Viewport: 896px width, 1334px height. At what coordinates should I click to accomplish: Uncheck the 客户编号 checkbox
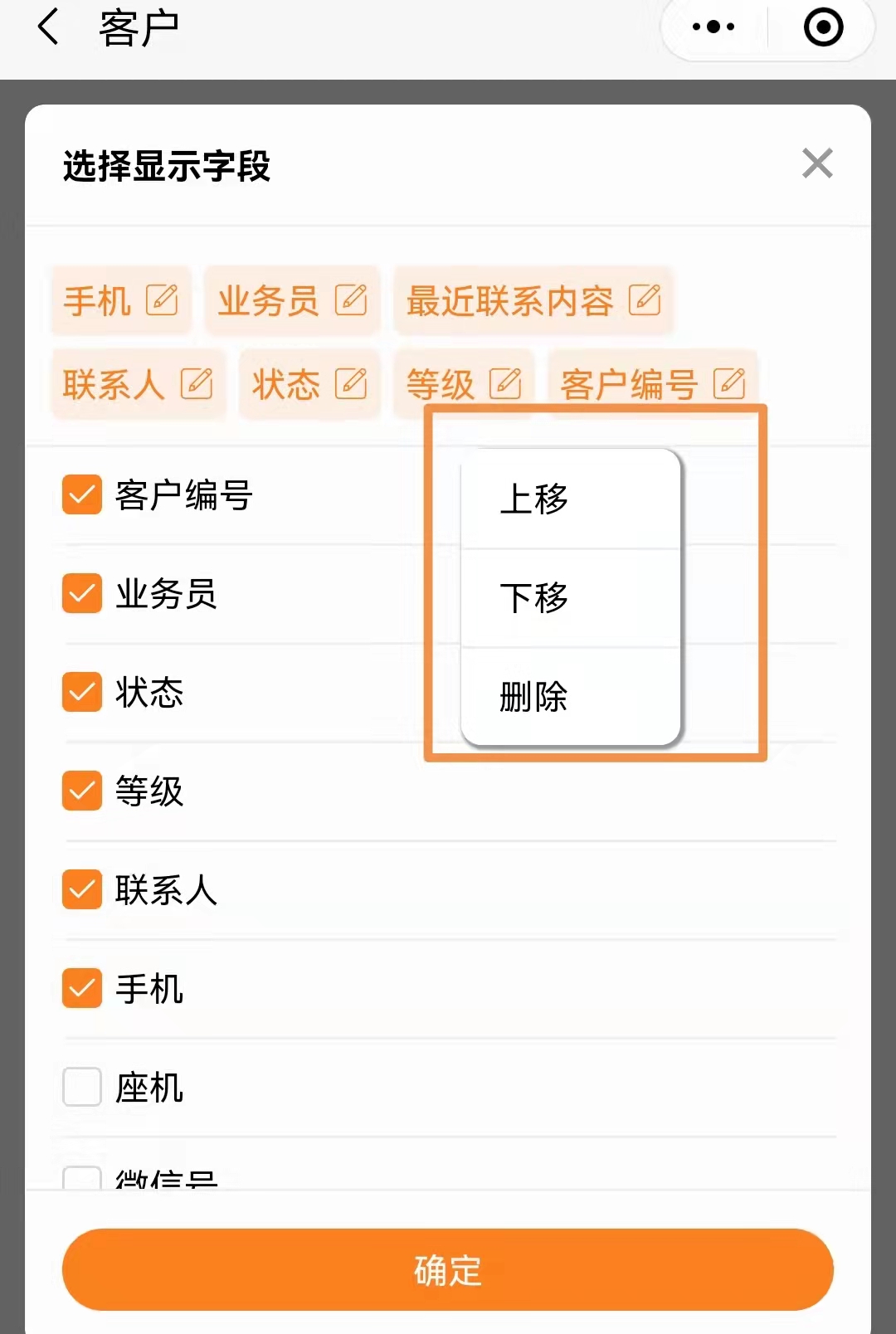(x=82, y=495)
